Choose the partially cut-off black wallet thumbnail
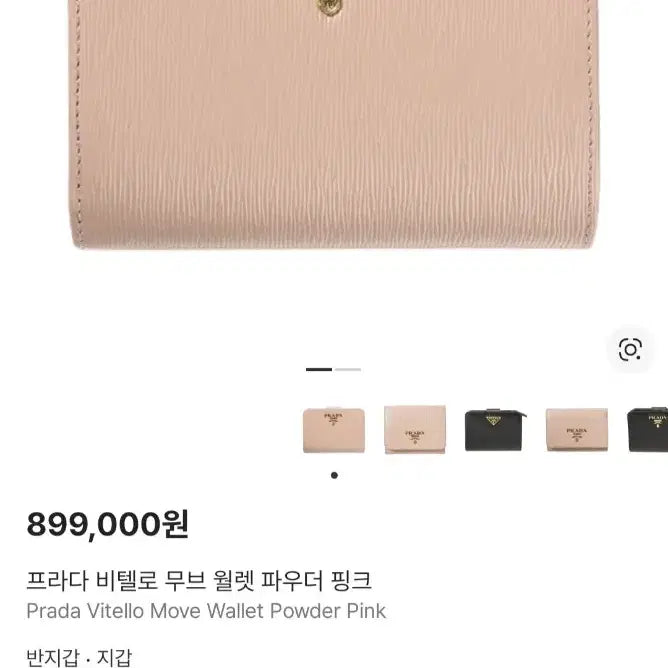Image resolution: width=668 pixels, height=668 pixels. [x=650, y=430]
